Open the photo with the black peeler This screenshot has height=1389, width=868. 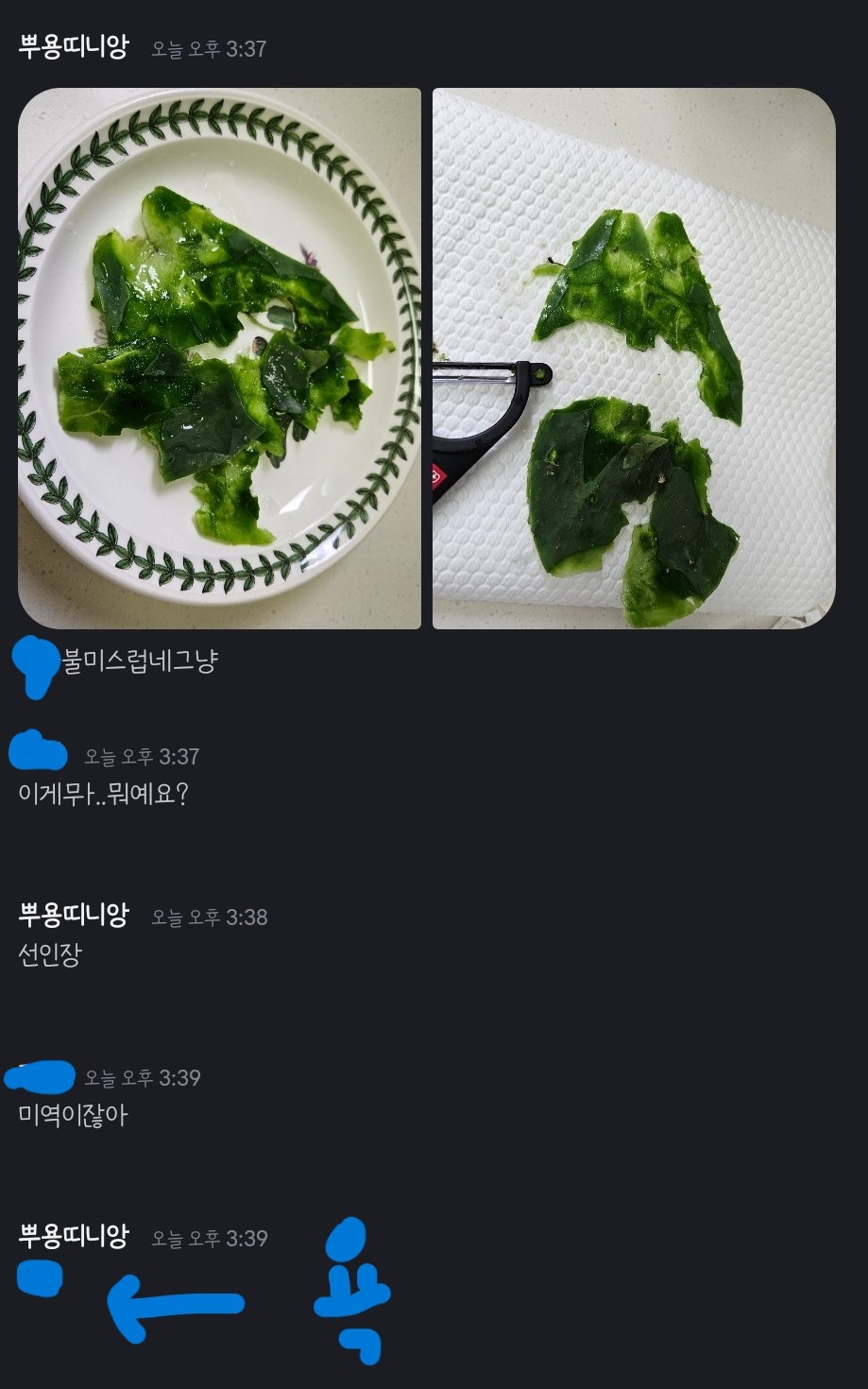point(634,358)
